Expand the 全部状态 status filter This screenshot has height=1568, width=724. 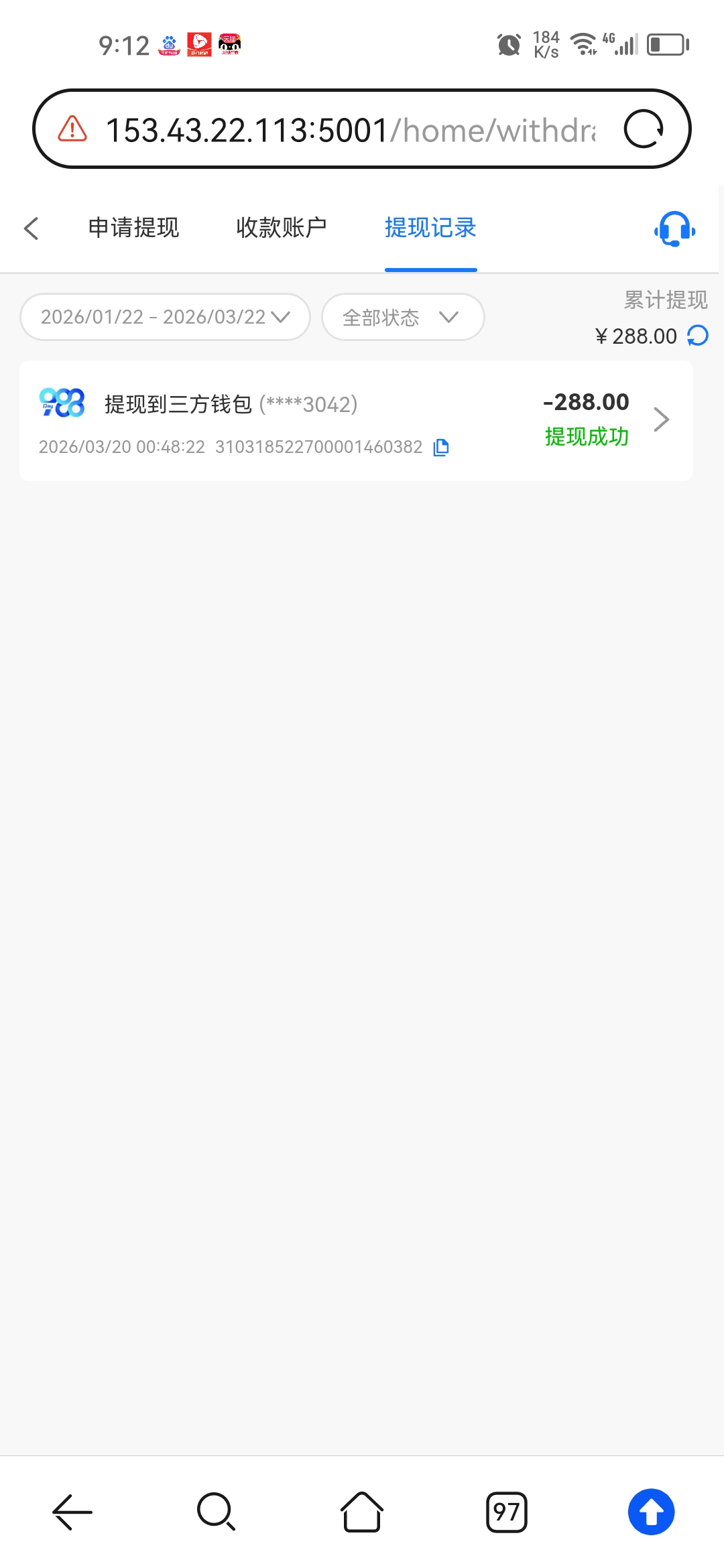[402, 317]
